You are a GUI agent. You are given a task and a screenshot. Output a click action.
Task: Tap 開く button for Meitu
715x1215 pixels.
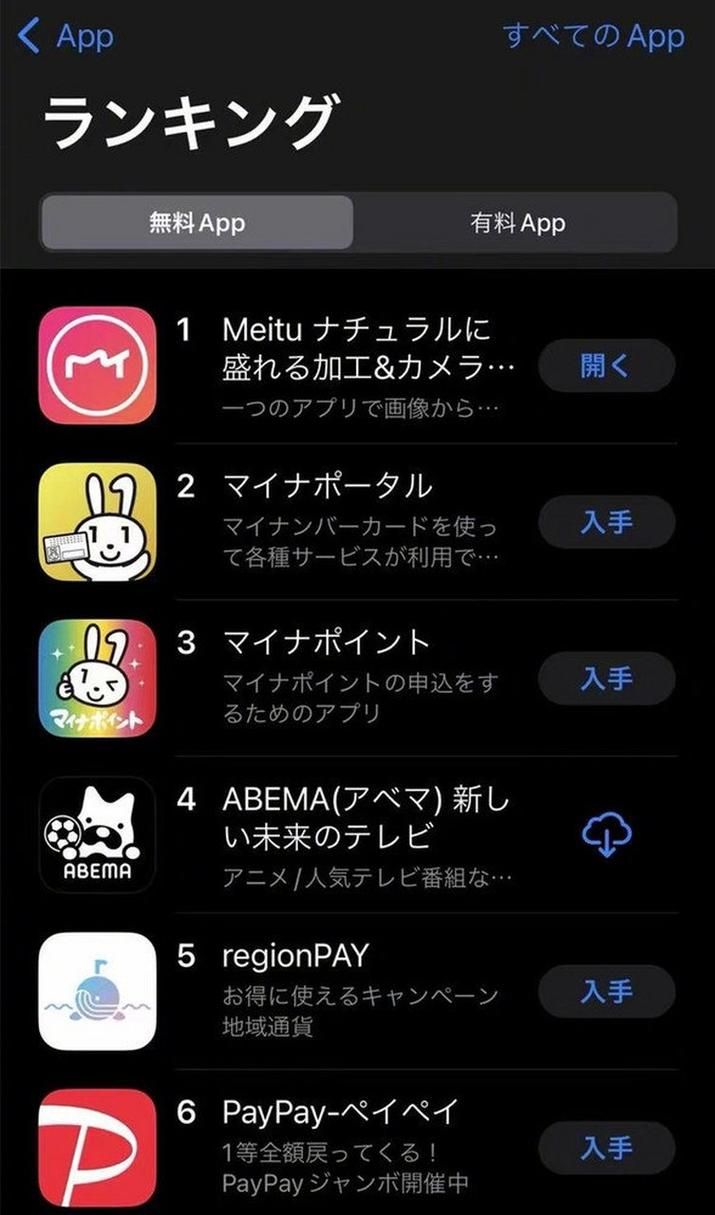click(606, 366)
